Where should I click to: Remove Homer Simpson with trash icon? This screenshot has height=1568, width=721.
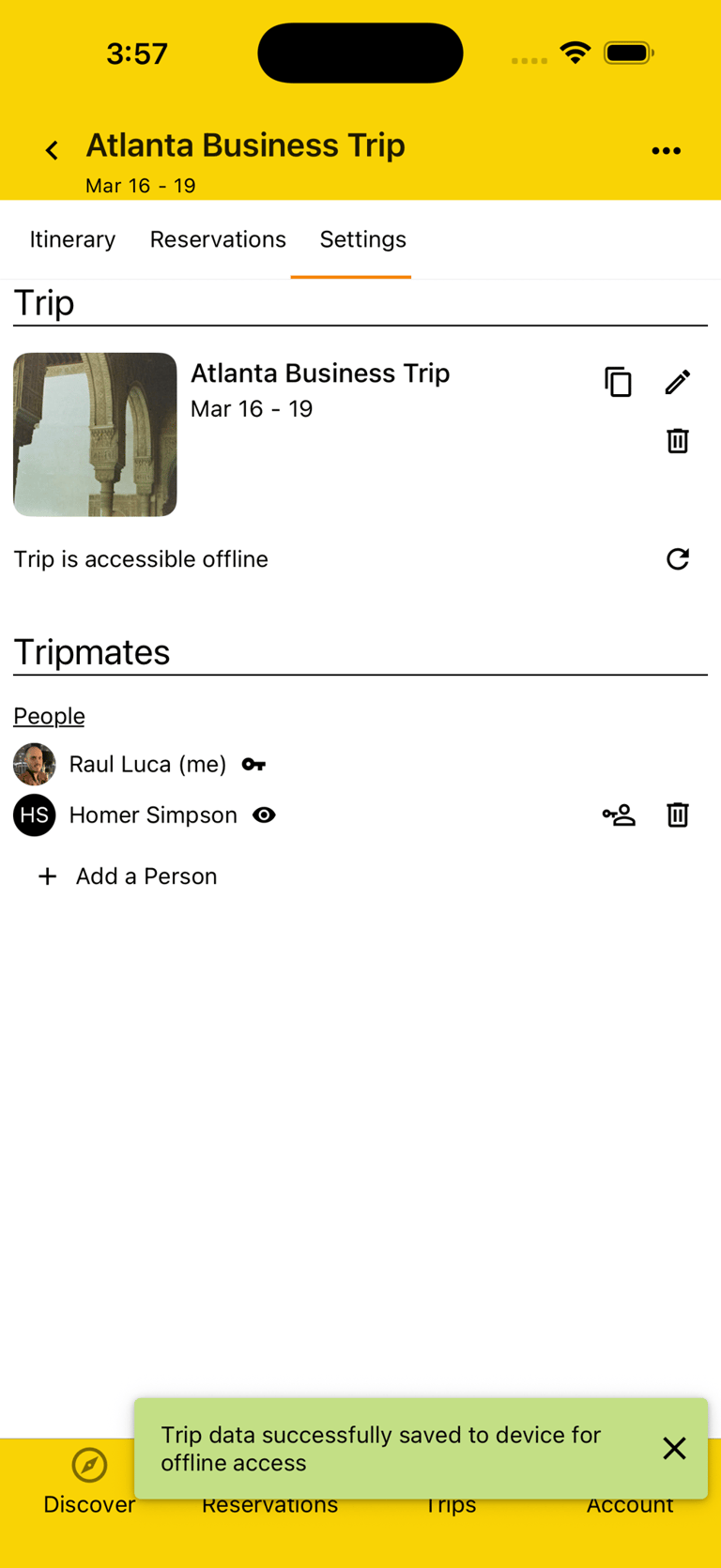pyautogui.click(x=678, y=814)
